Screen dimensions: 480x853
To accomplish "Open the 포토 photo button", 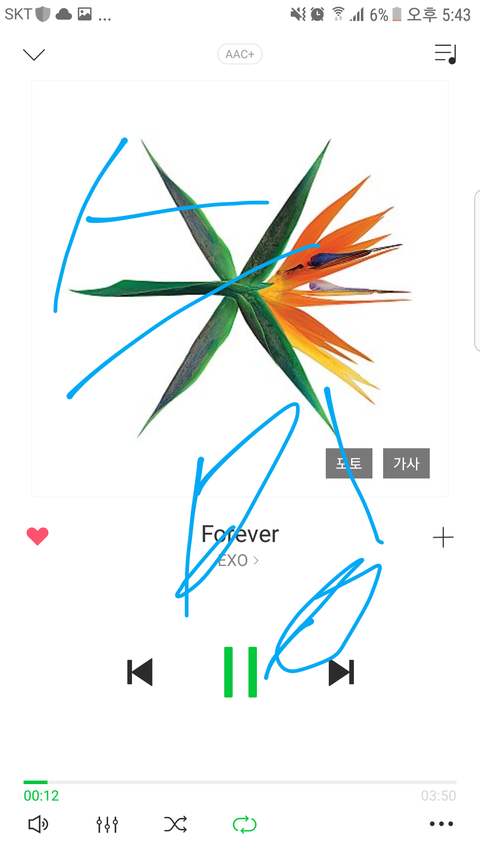I will point(349,463).
